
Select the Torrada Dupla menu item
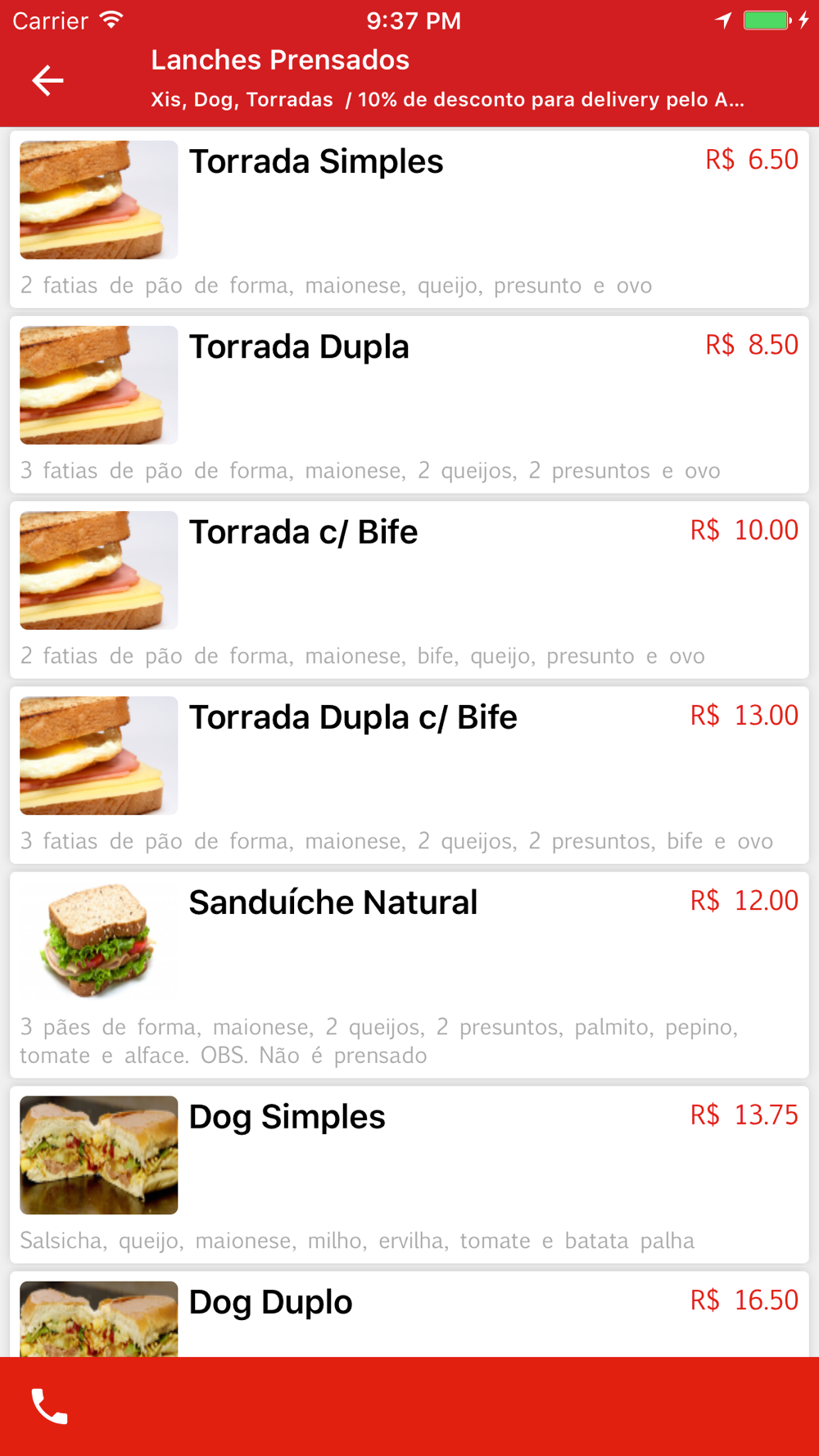409,404
